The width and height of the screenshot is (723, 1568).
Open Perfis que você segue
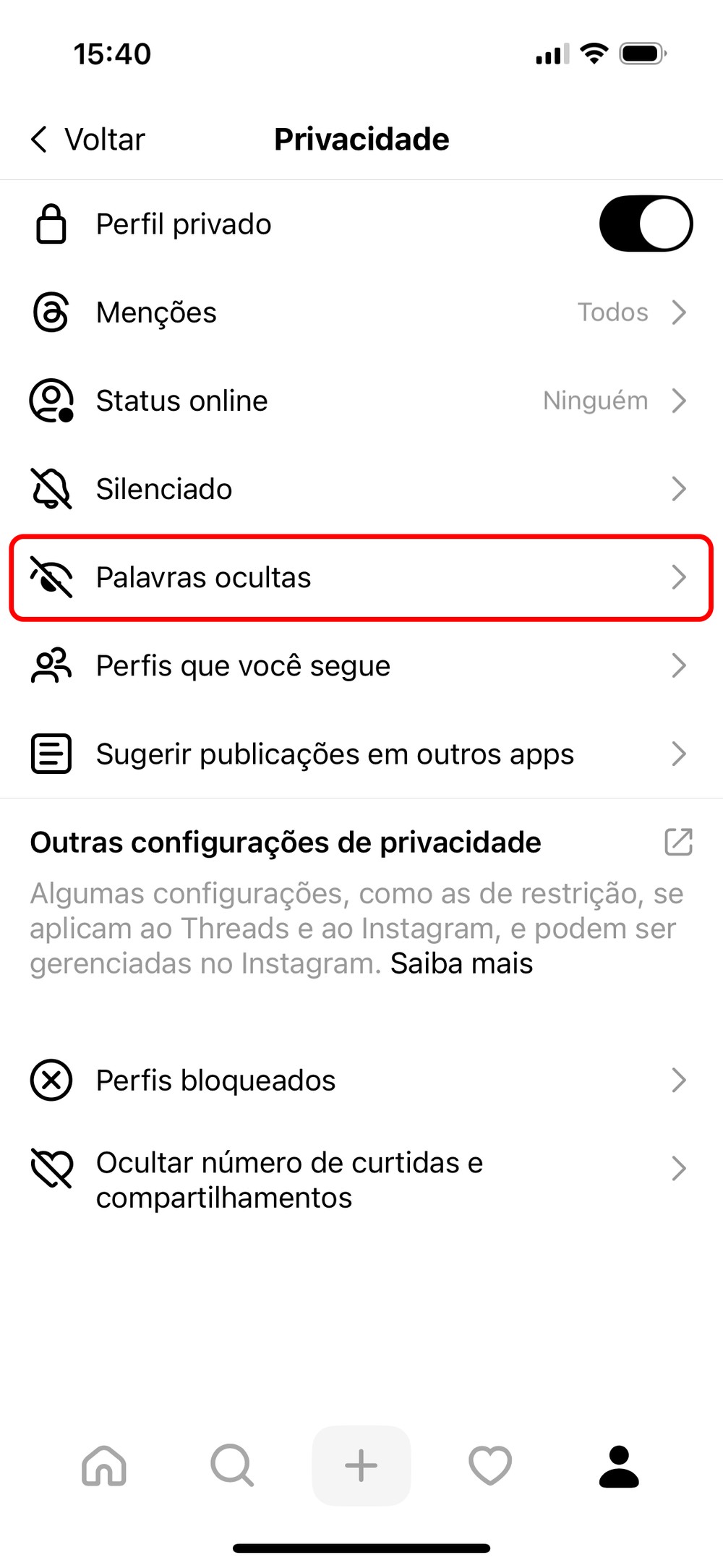click(360, 665)
